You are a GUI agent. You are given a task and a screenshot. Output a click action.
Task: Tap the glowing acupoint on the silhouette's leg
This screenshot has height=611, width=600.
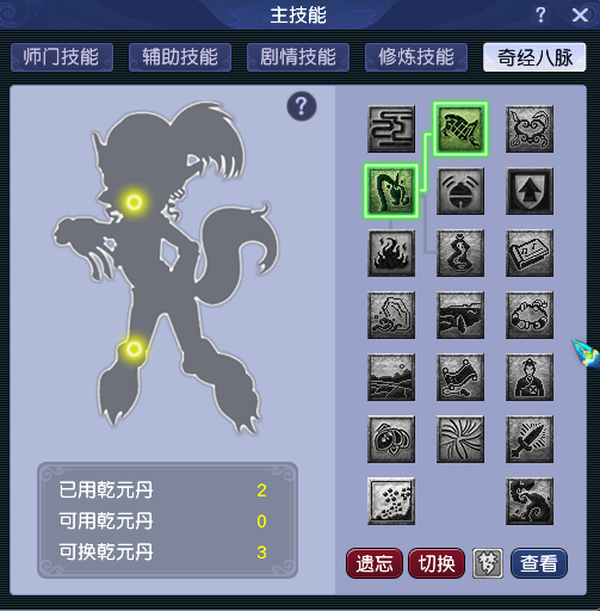coord(133,349)
